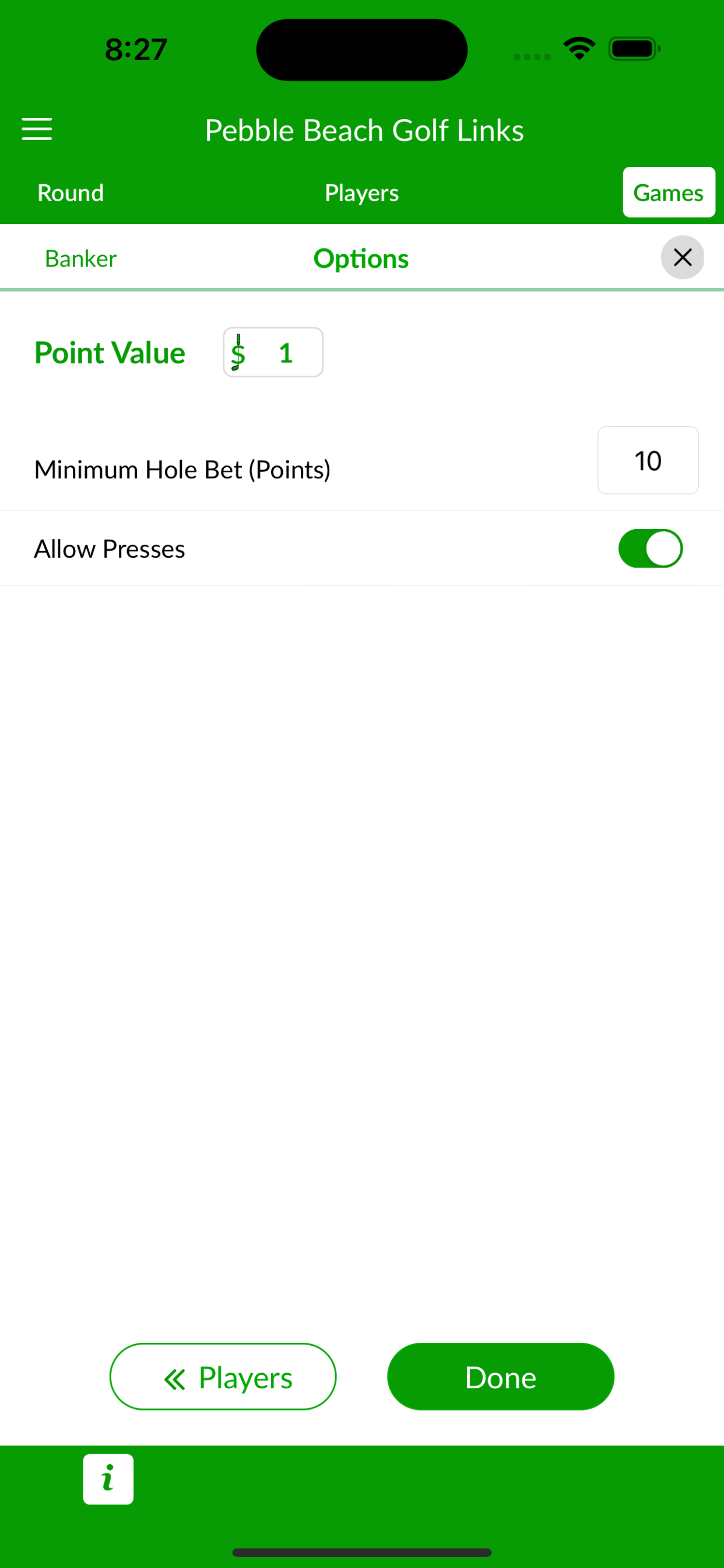
Task: Switch to the Players tab
Action: [x=361, y=192]
